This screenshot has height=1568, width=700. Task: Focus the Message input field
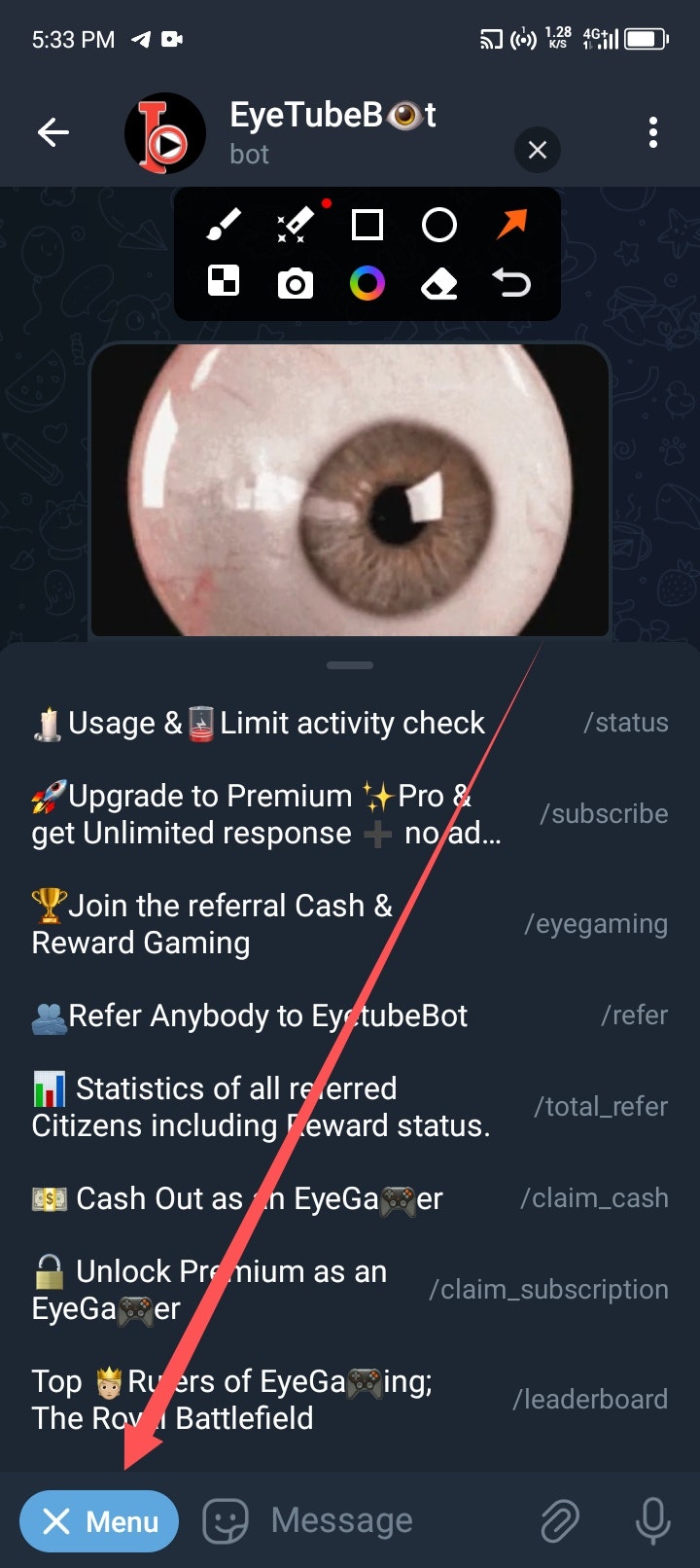(389, 1520)
